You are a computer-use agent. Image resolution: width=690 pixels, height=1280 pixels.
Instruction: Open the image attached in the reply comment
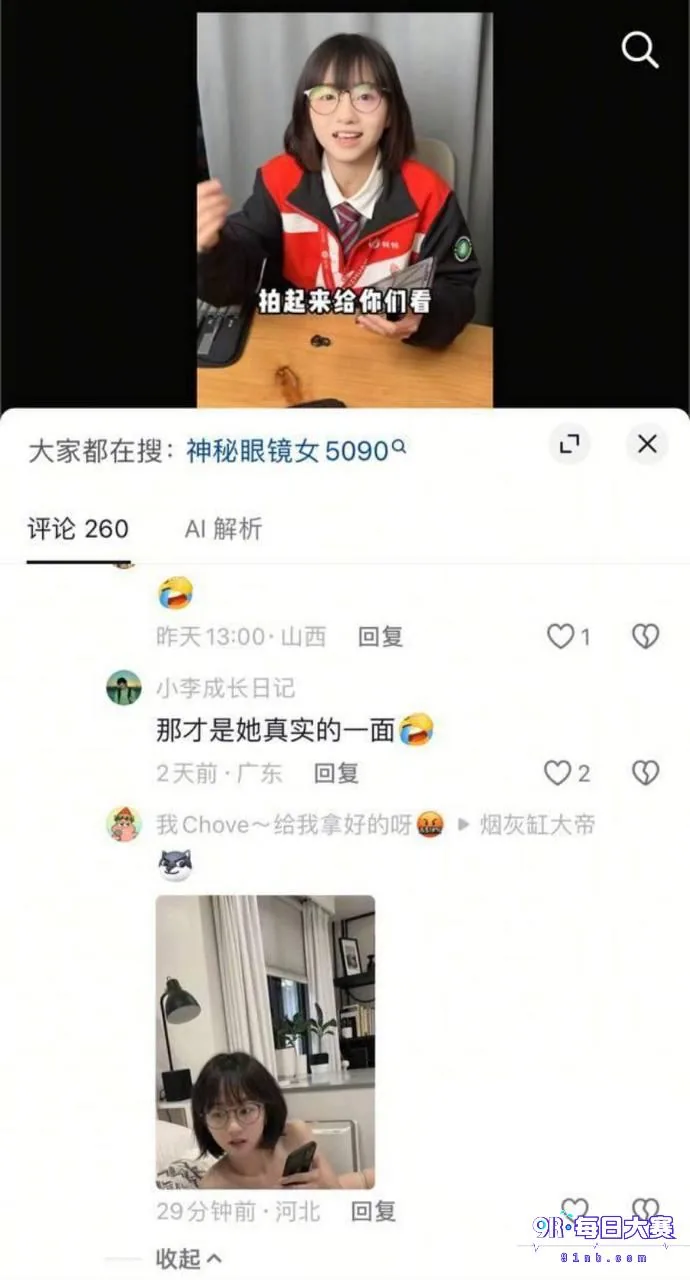265,1042
